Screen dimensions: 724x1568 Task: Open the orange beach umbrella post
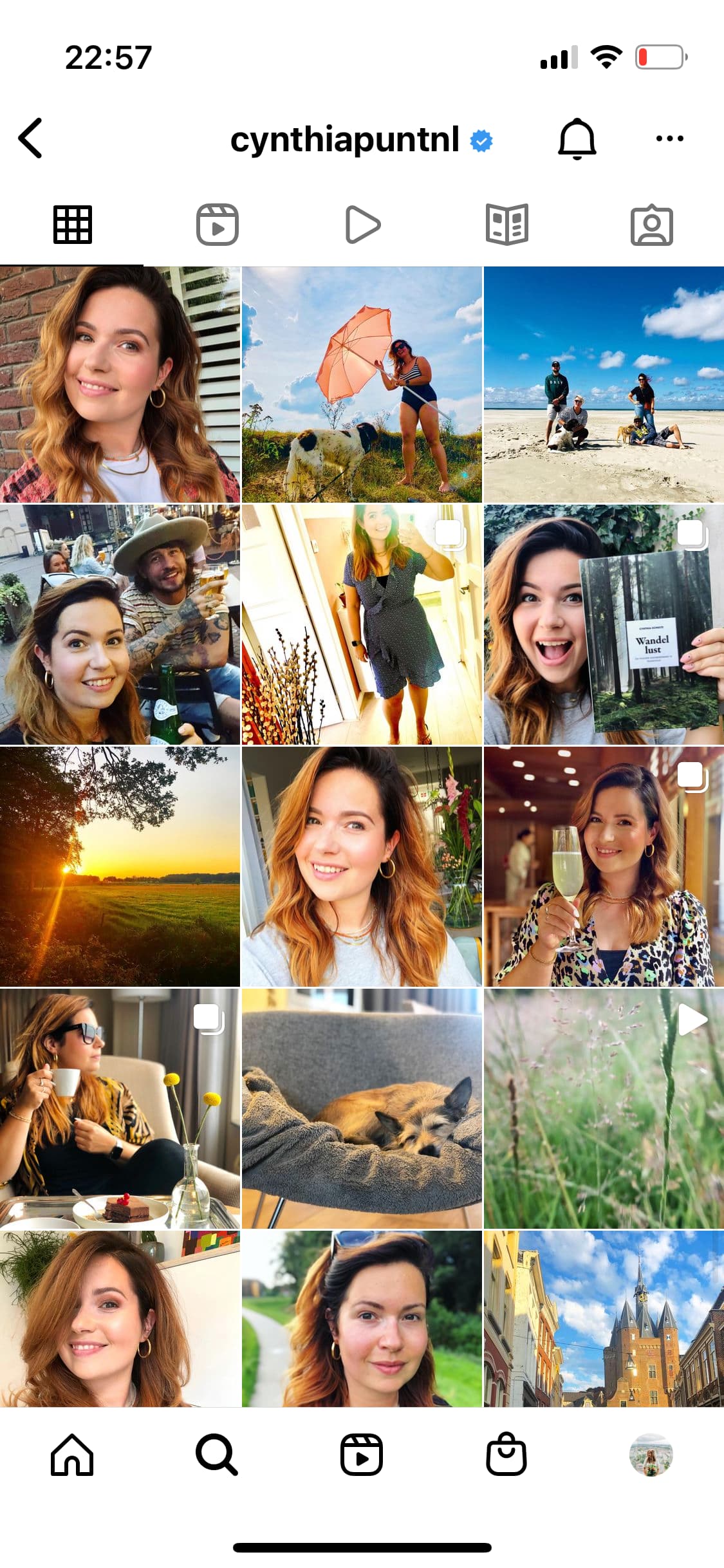click(x=362, y=384)
